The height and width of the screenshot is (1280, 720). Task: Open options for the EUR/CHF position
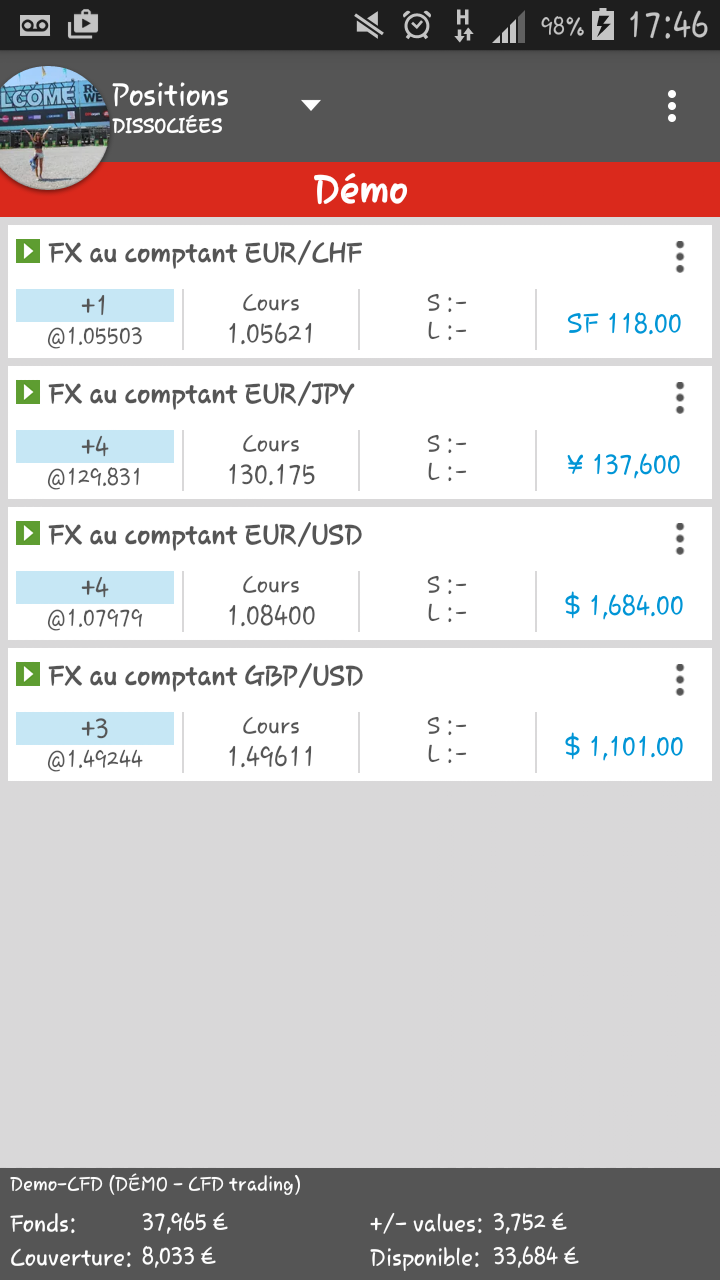pos(680,257)
